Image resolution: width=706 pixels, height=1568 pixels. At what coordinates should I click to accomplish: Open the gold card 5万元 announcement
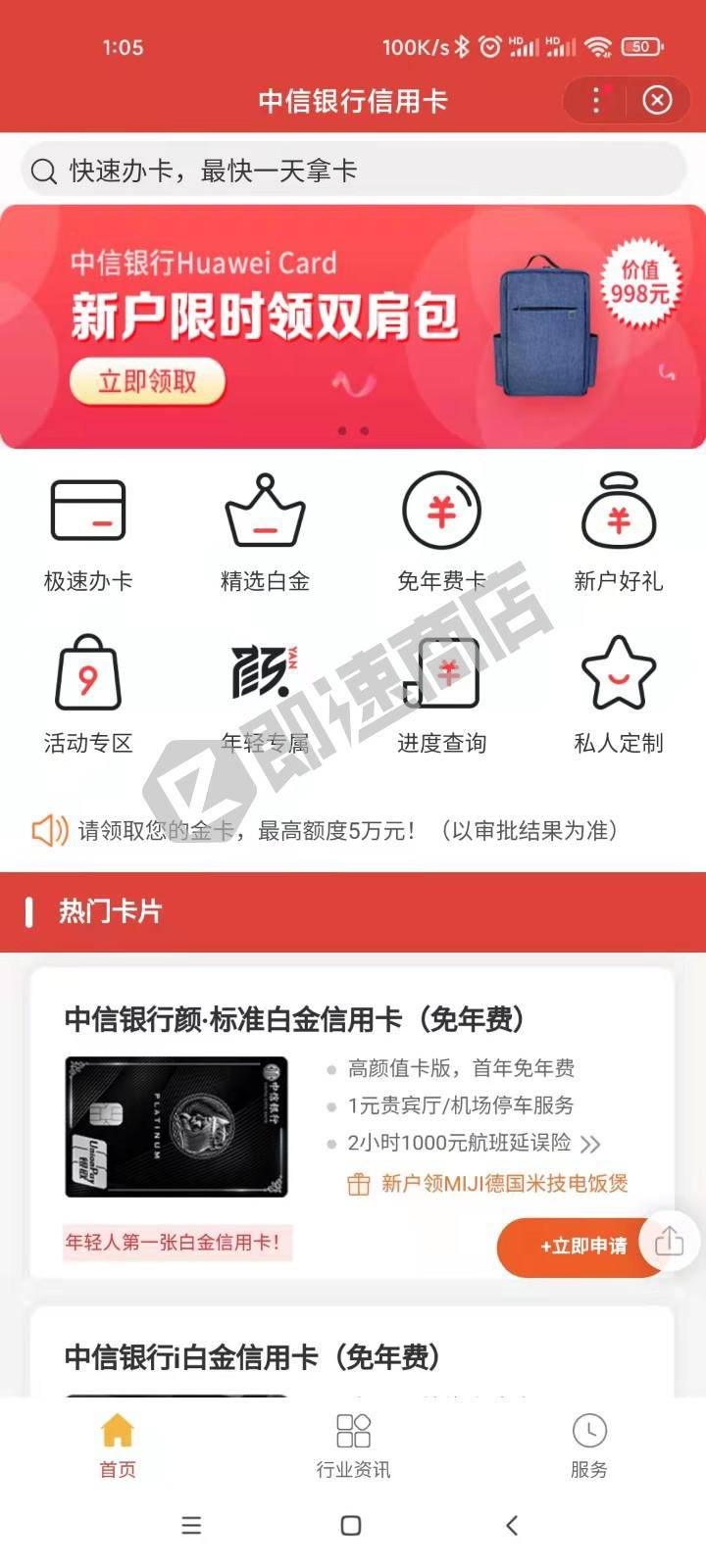click(348, 831)
